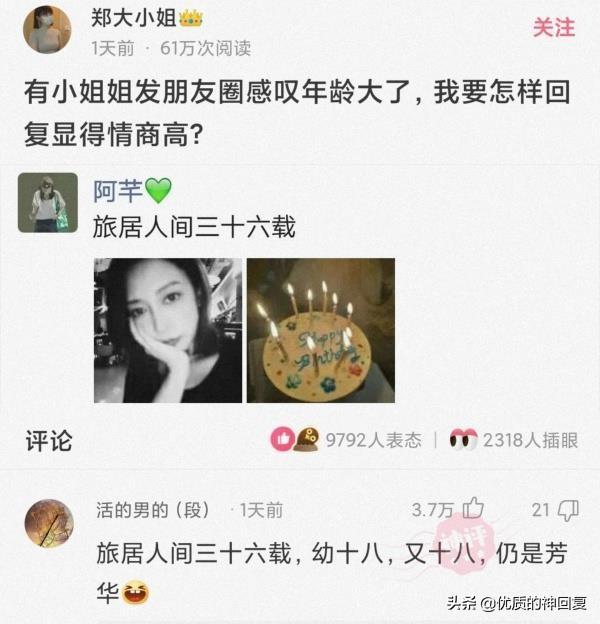Tap the 2318人插眼 button
The height and width of the screenshot is (624, 600).
(x=513, y=440)
